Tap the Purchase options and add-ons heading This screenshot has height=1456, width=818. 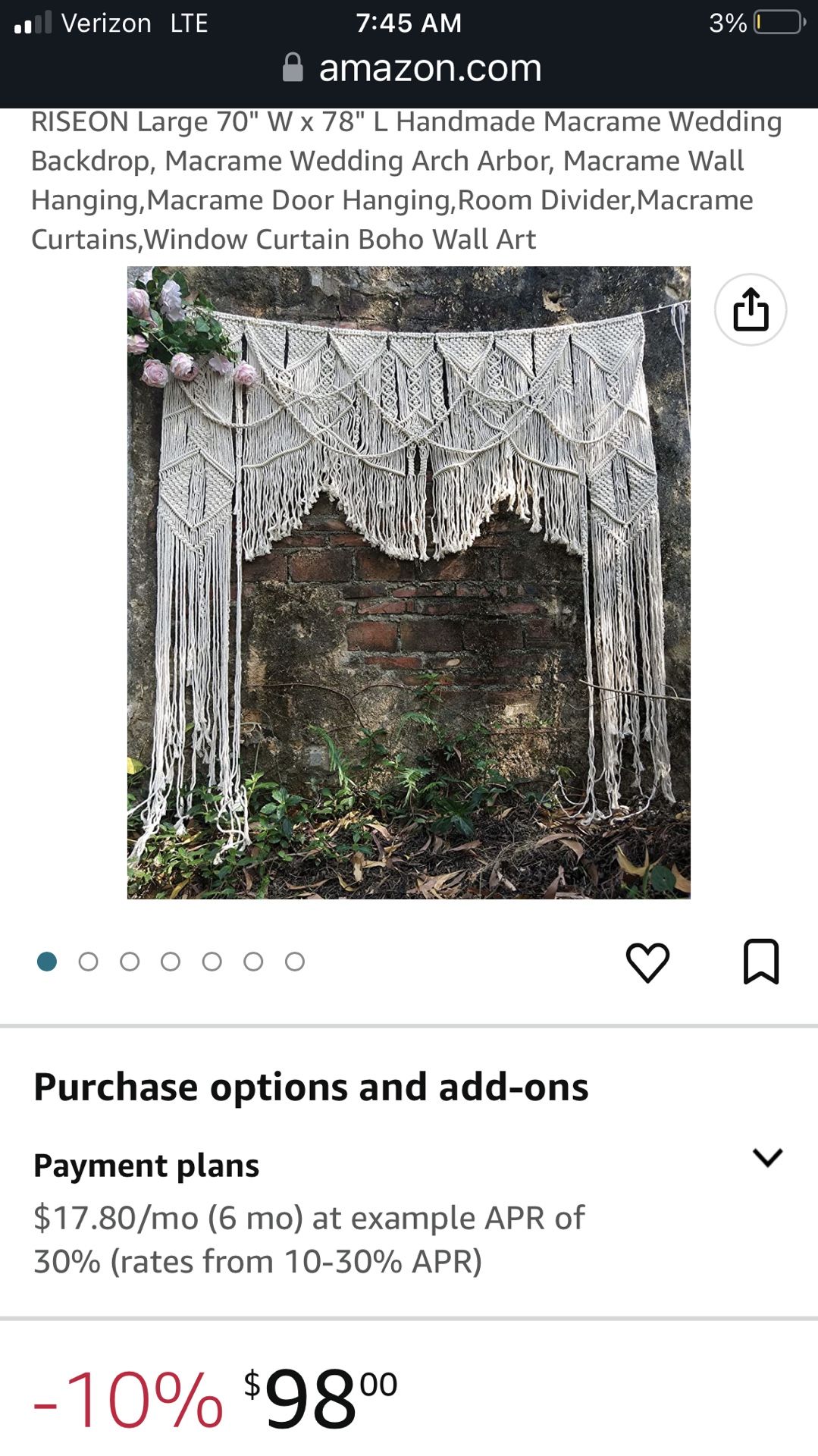coord(312,1086)
